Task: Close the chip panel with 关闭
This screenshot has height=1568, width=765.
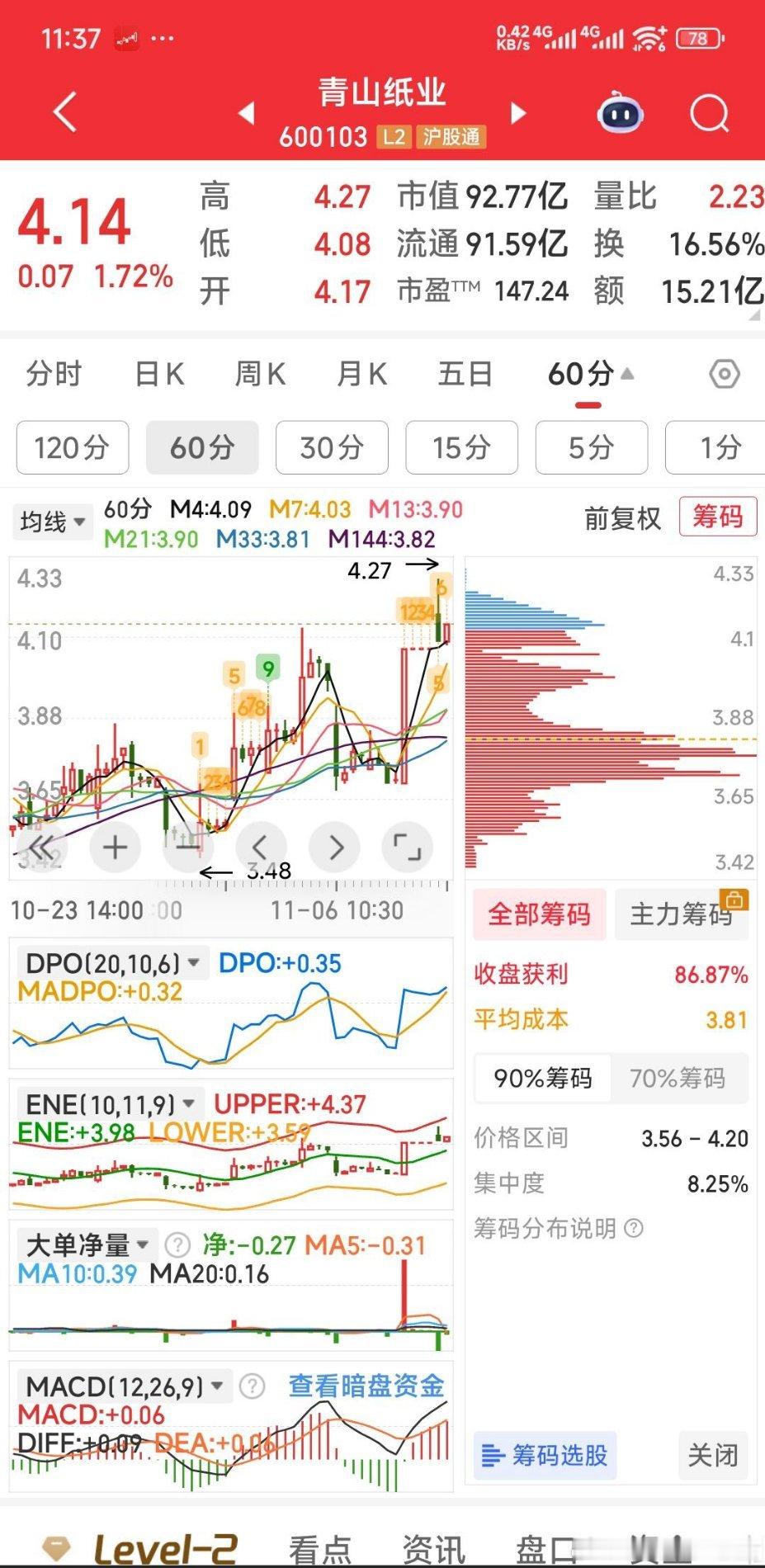Action: pos(713,1455)
